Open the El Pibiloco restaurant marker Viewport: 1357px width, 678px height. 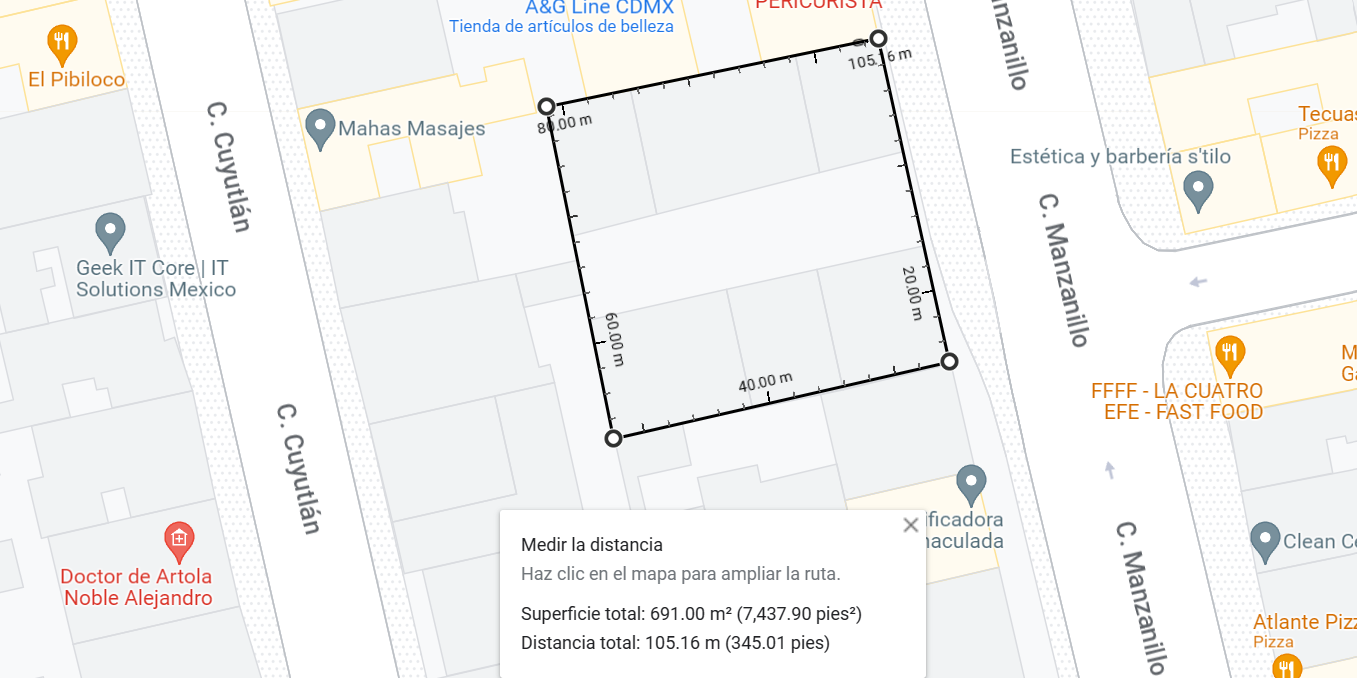[x=62, y=42]
